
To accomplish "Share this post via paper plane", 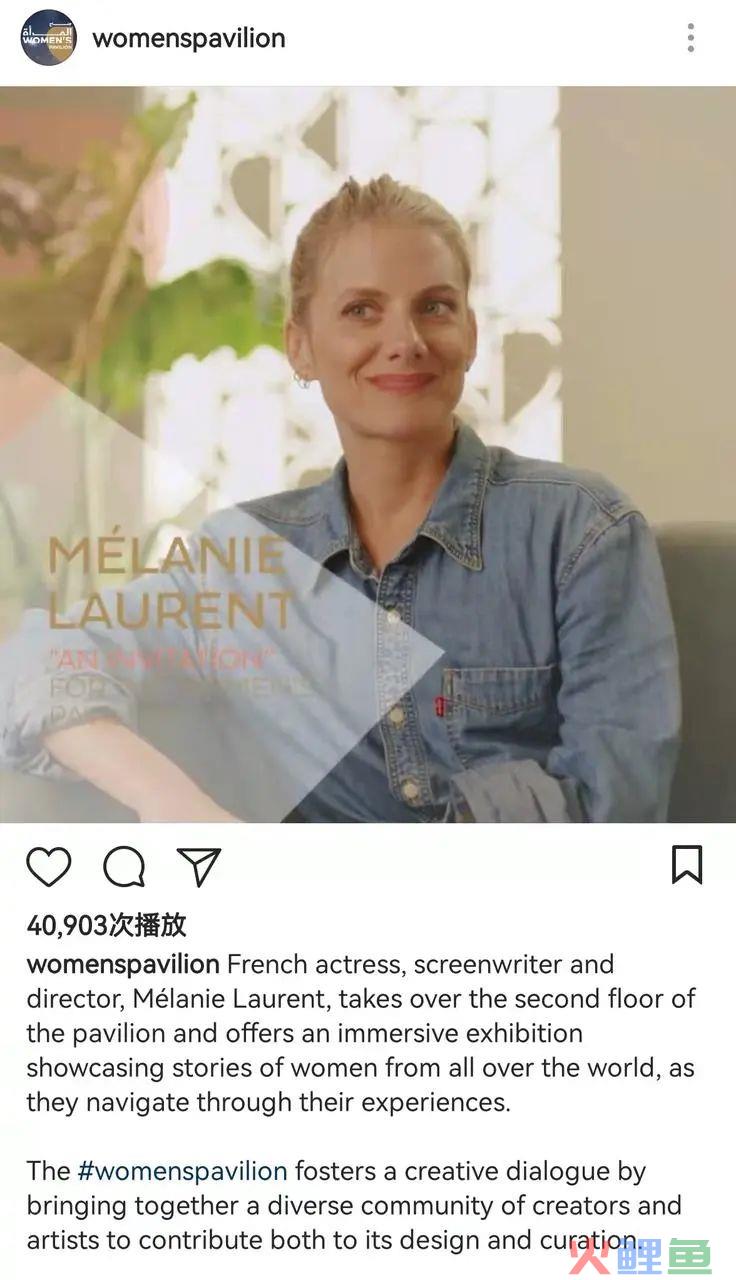I will (x=199, y=866).
